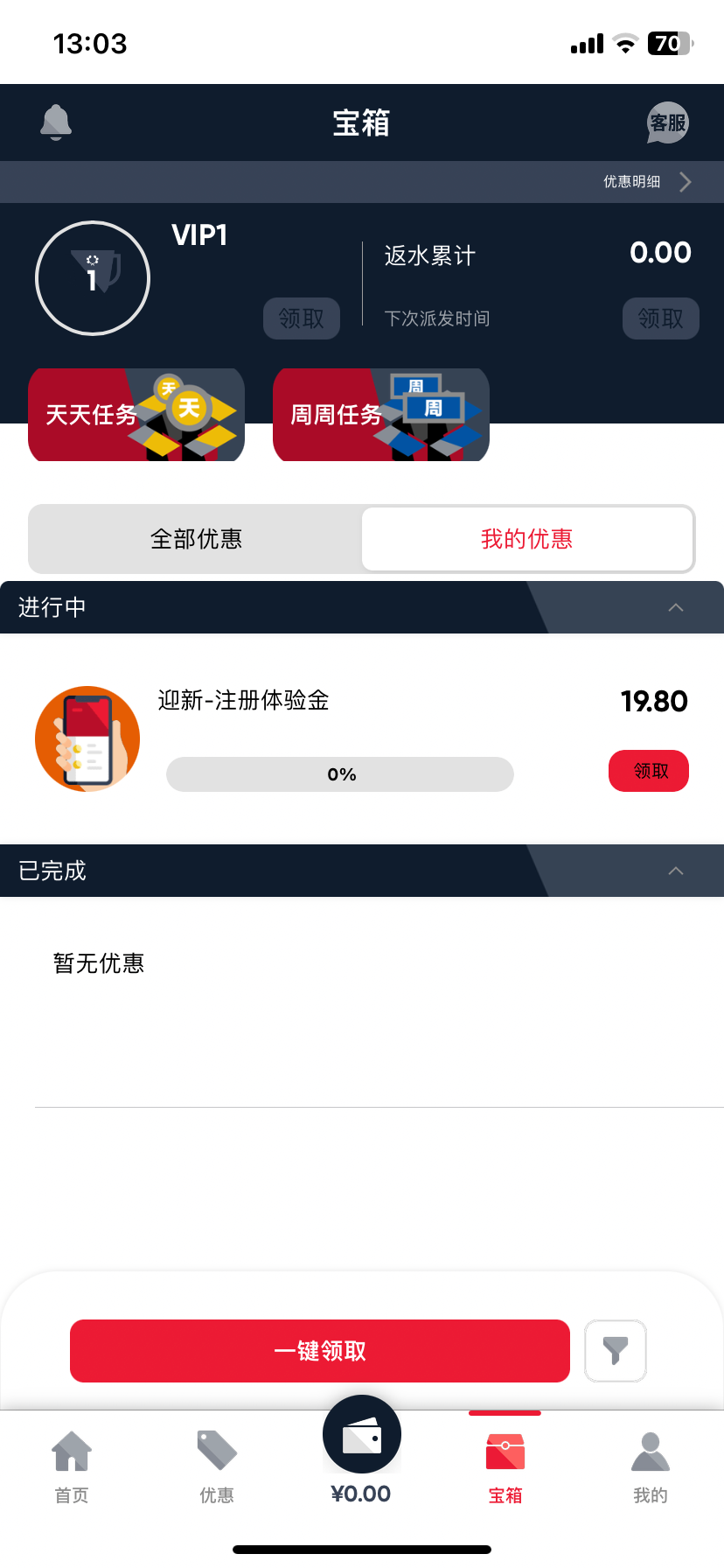Open 优惠明细 details
The width and height of the screenshot is (724, 1568).
click(x=647, y=181)
